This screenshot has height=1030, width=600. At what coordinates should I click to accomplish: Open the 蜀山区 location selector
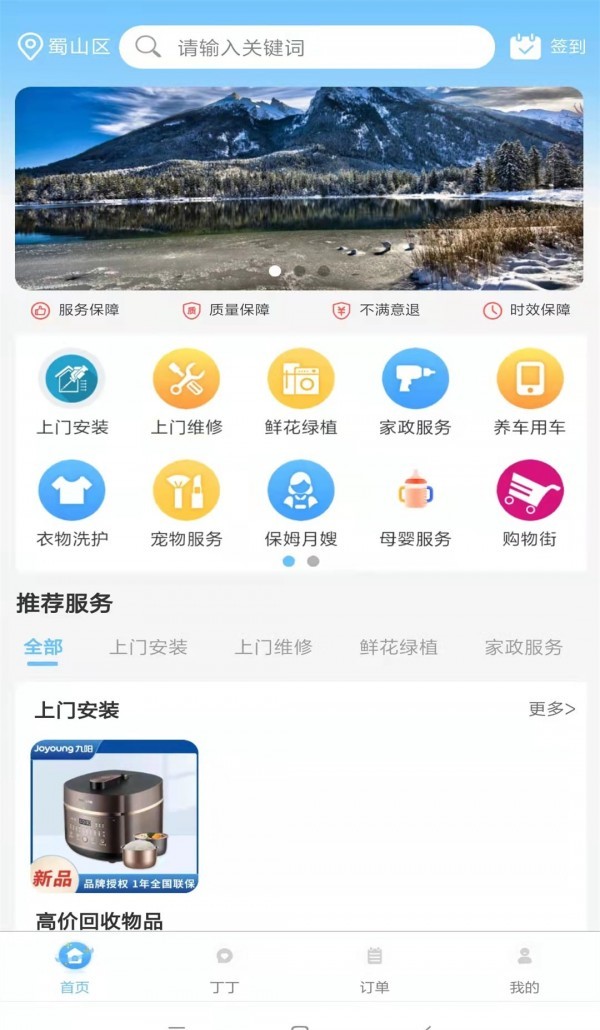coord(65,47)
